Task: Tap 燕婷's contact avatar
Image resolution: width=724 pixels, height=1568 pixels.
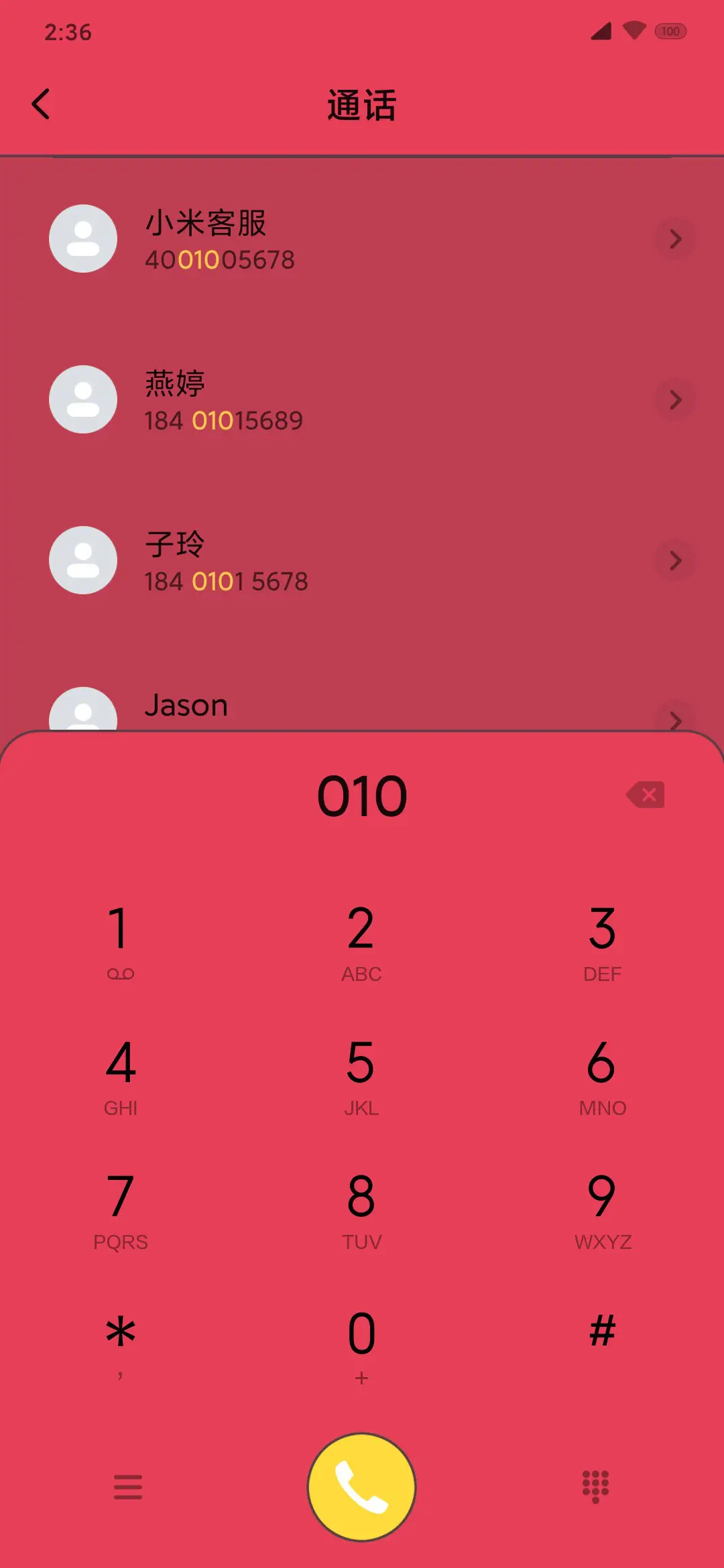Action: (82, 399)
